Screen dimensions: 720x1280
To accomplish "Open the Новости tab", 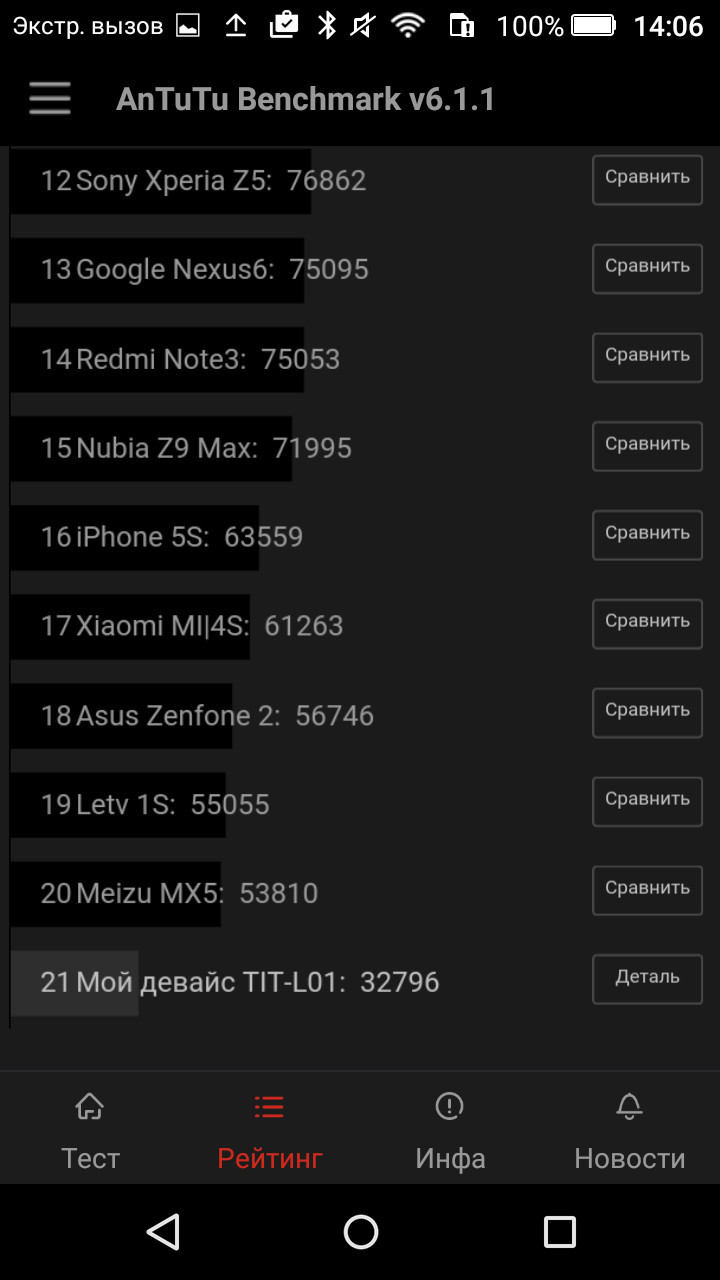I will tap(629, 1132).
